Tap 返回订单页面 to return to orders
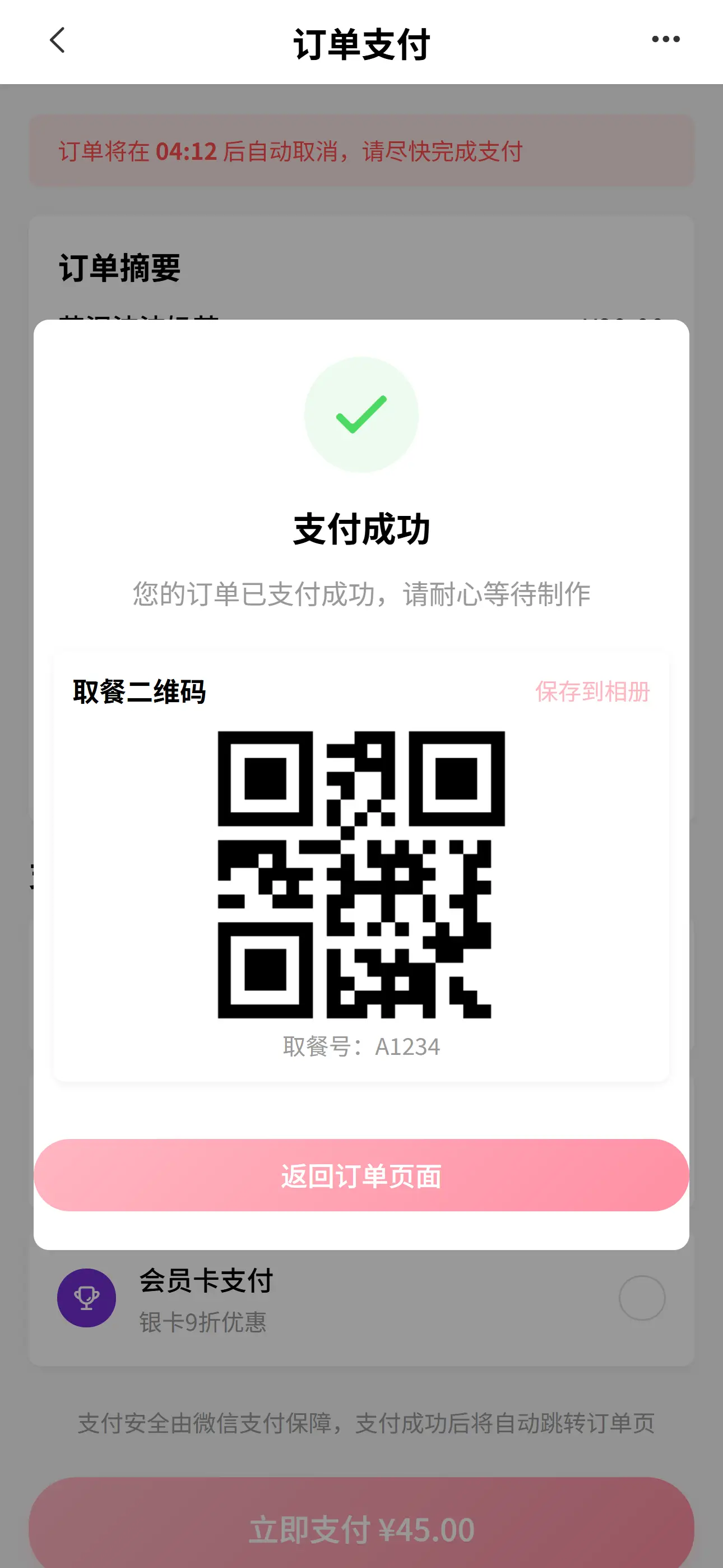This screenshot has height=1568, width=723. point(361,1175)
